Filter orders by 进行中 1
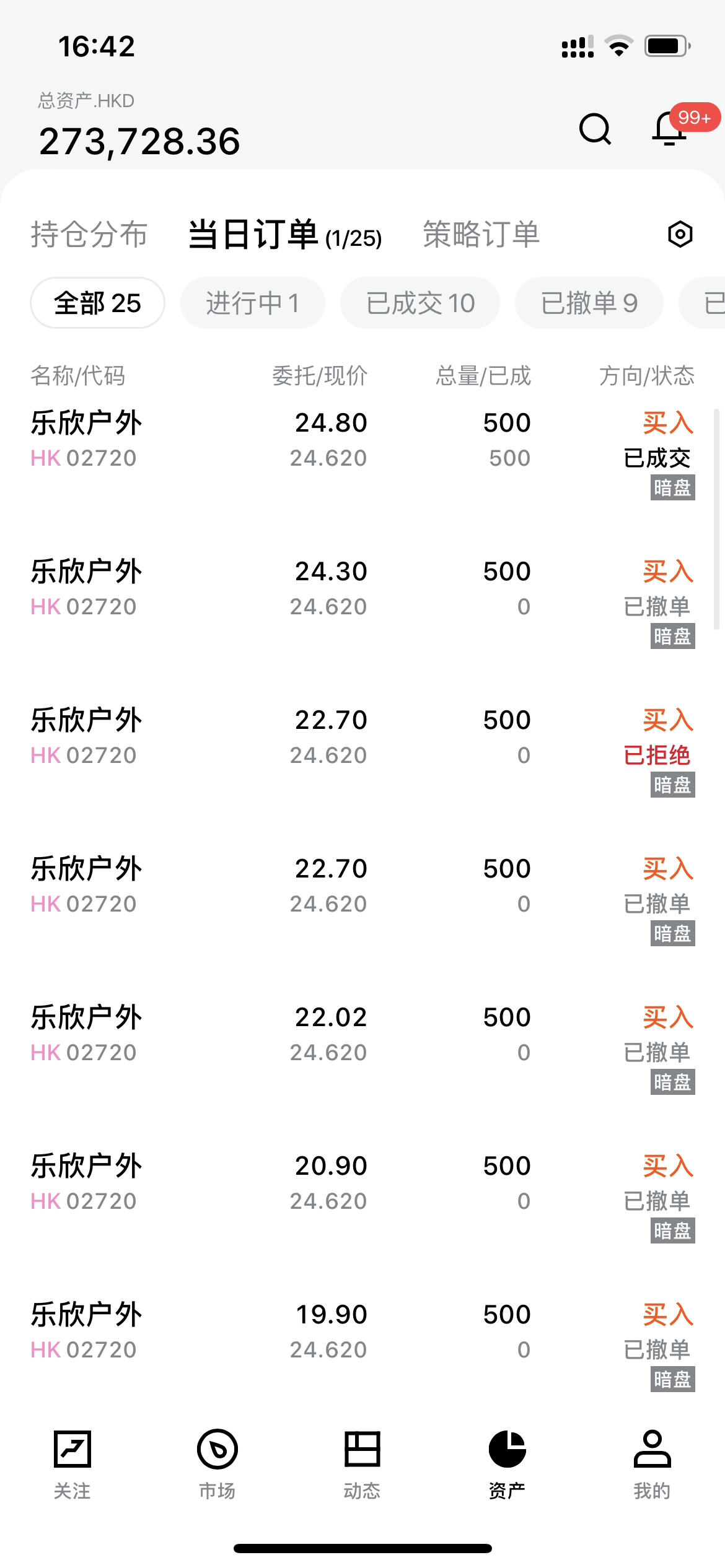The width and height of the screenshot is (725, 1568). pos(252,303)
